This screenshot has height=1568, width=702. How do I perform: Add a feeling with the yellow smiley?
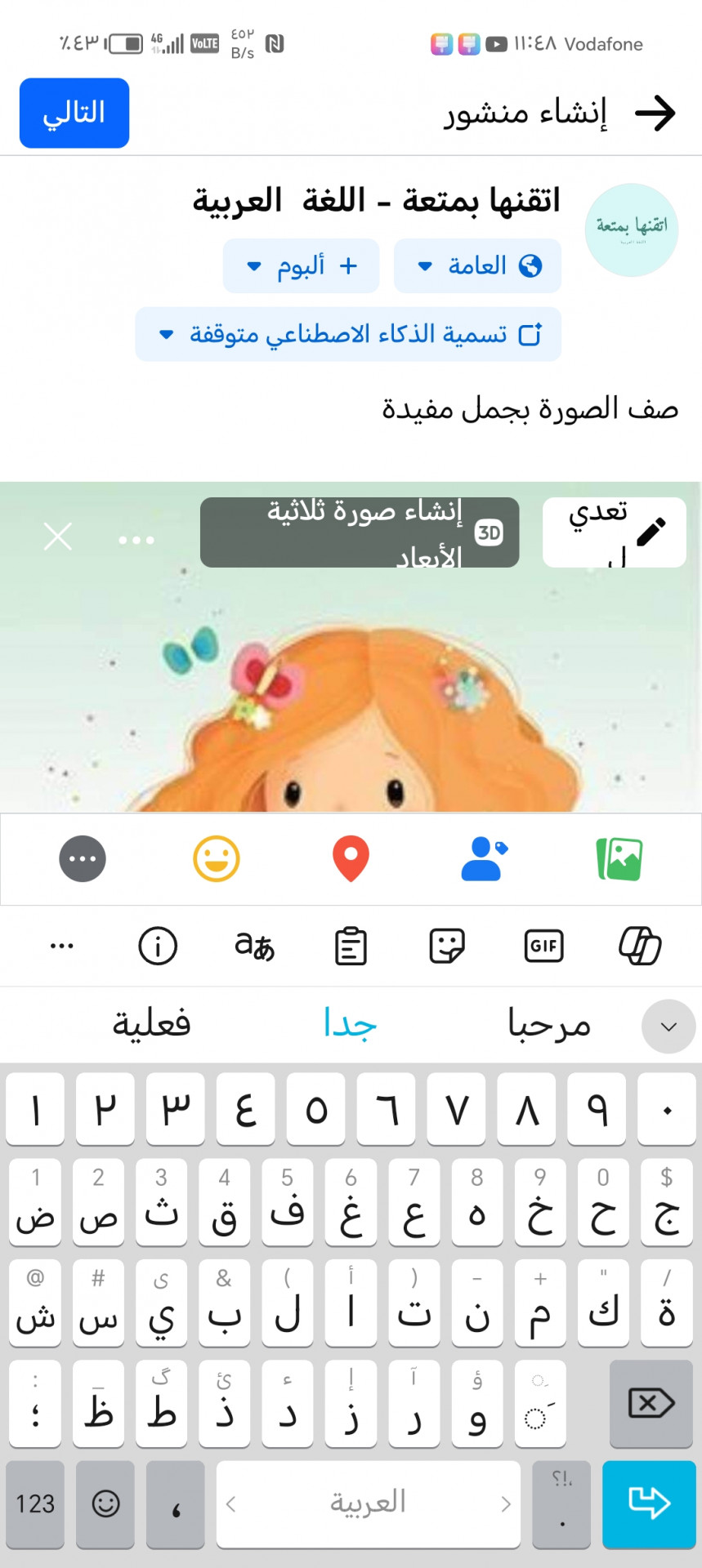tap(217, 859)
